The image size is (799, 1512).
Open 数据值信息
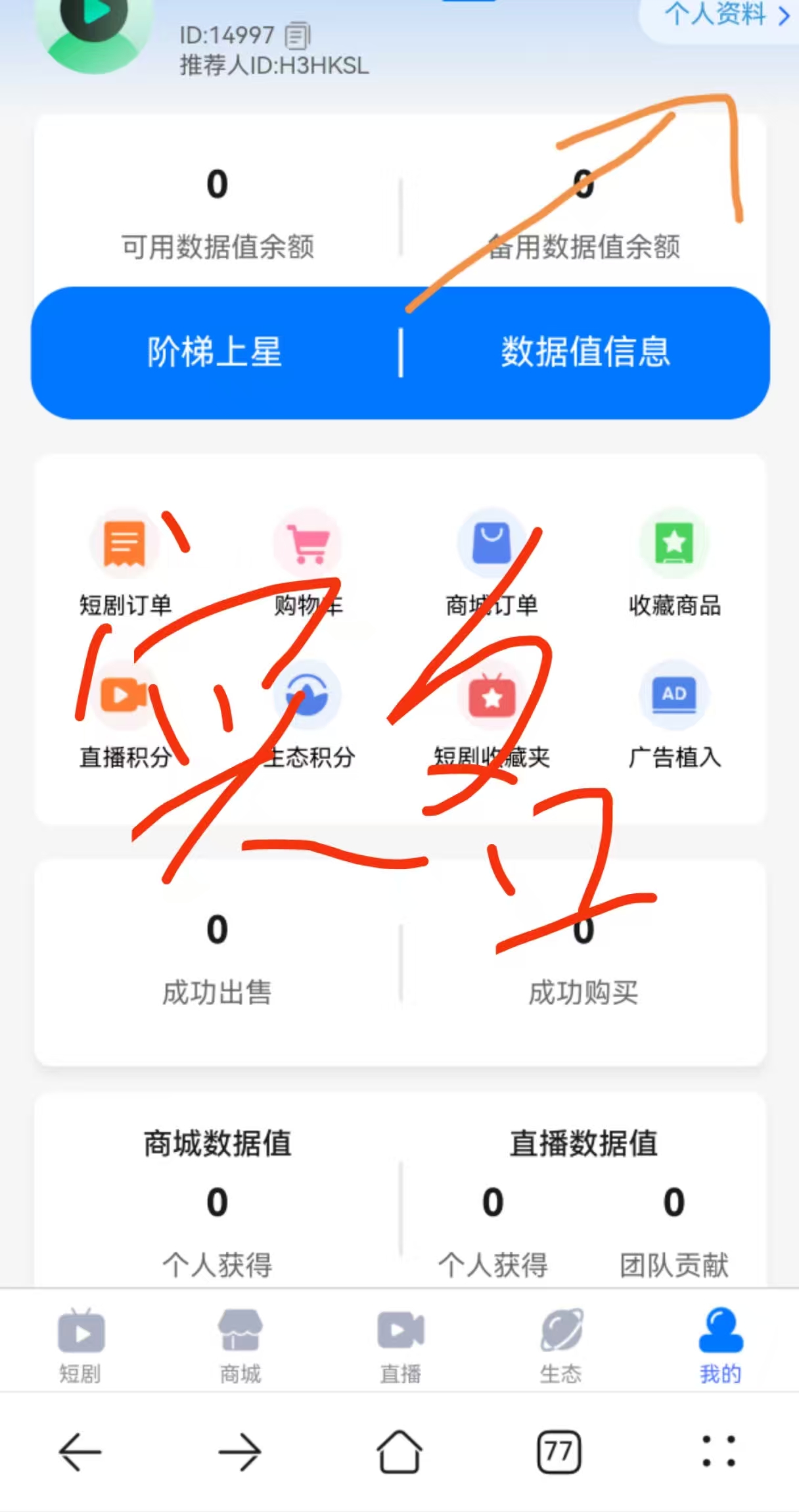pos(585,352)
